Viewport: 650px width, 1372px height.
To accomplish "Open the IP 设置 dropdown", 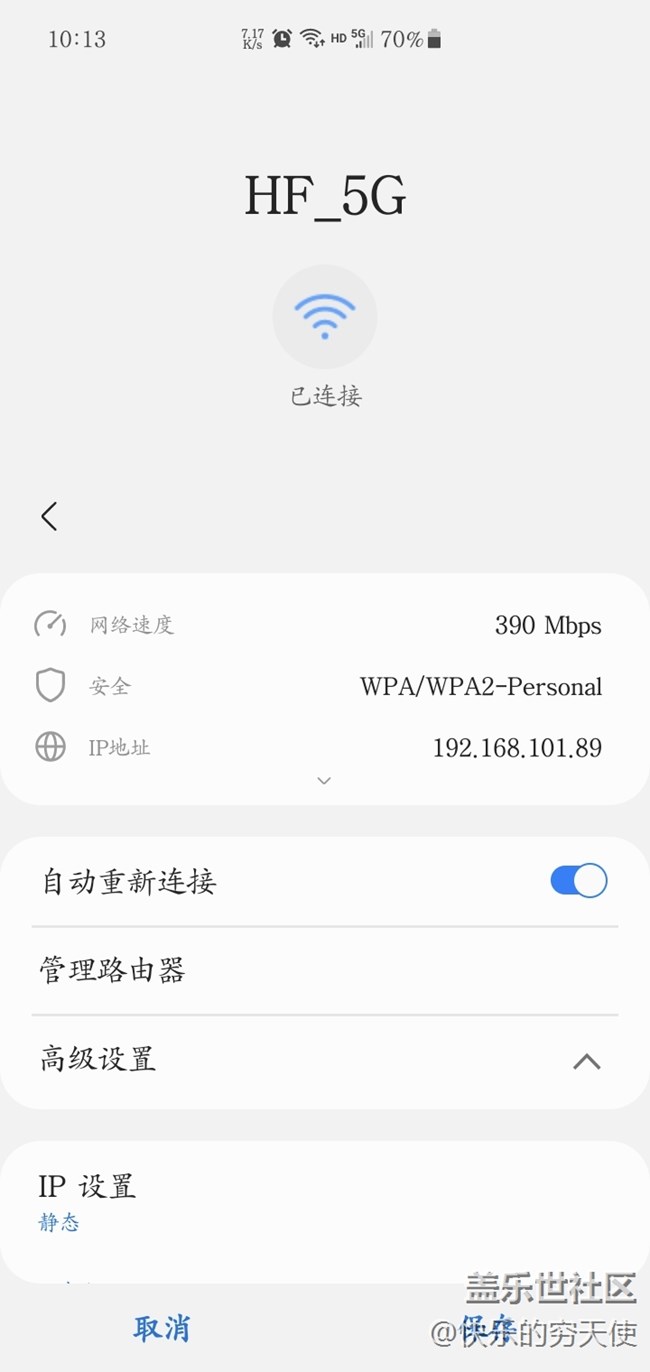I will [x=87, y=1200].
